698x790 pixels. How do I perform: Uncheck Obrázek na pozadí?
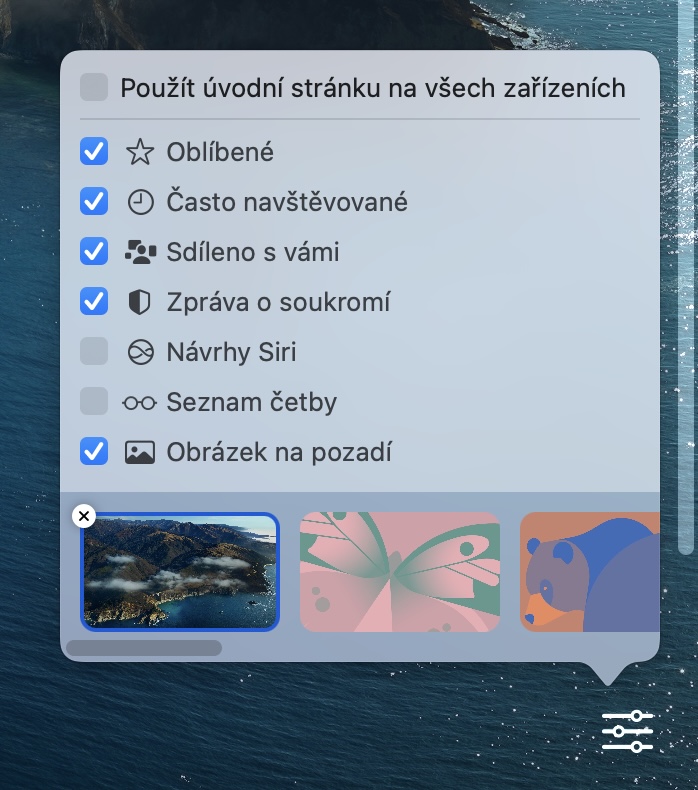click(94, 452)
